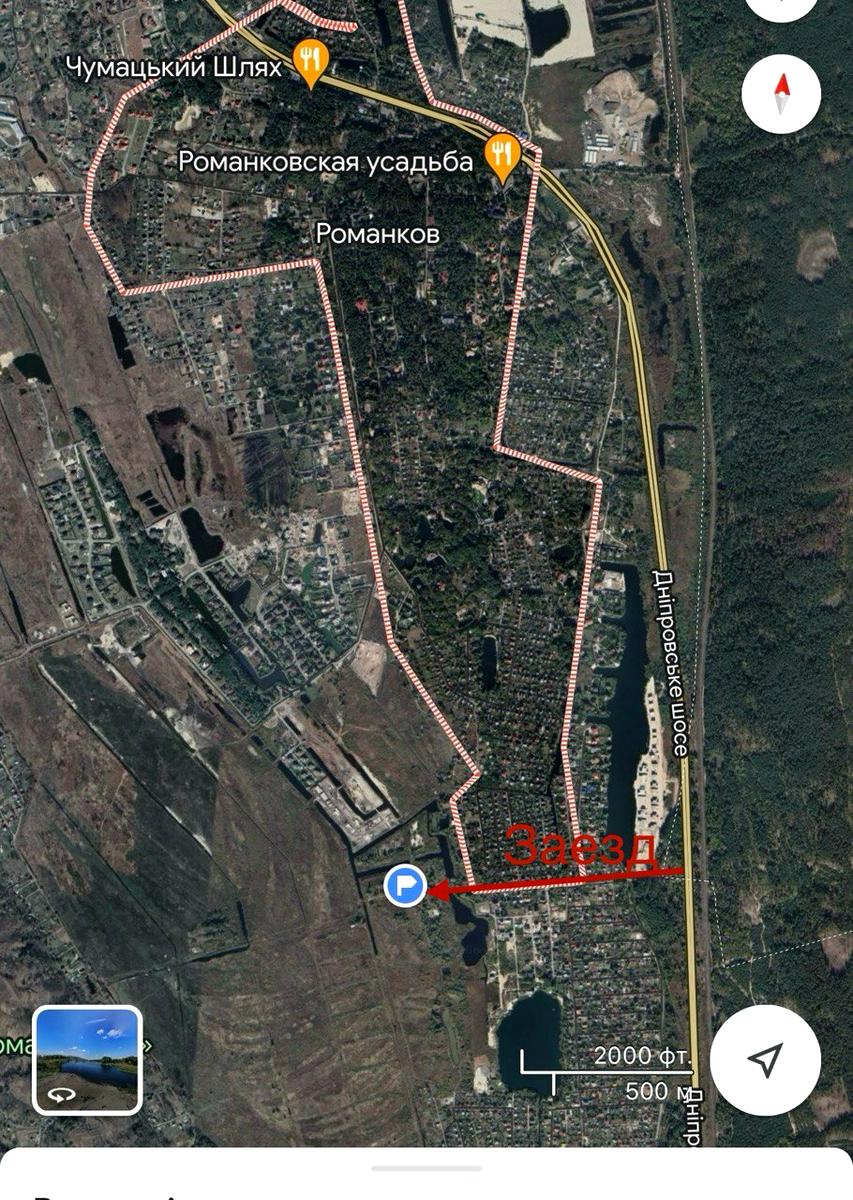Open Чумацький Шлях restaurant pin

pyautogui.click(x=311, y=63)
